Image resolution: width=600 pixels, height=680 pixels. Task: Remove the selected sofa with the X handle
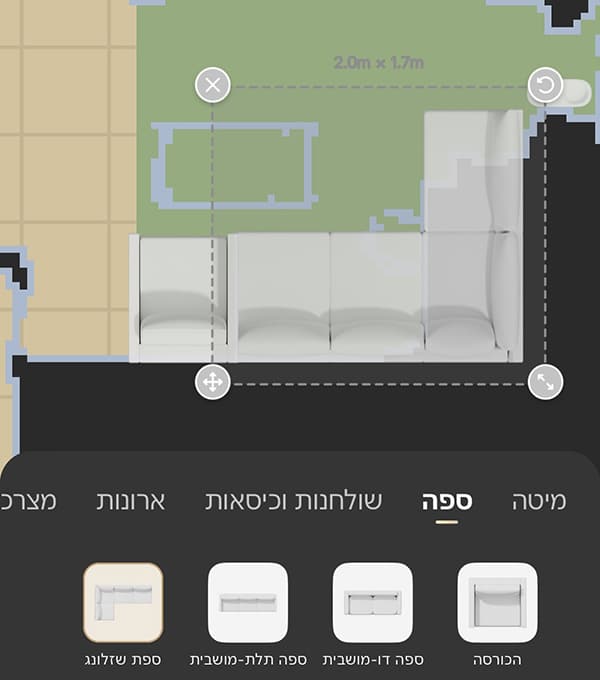(212, 86)
